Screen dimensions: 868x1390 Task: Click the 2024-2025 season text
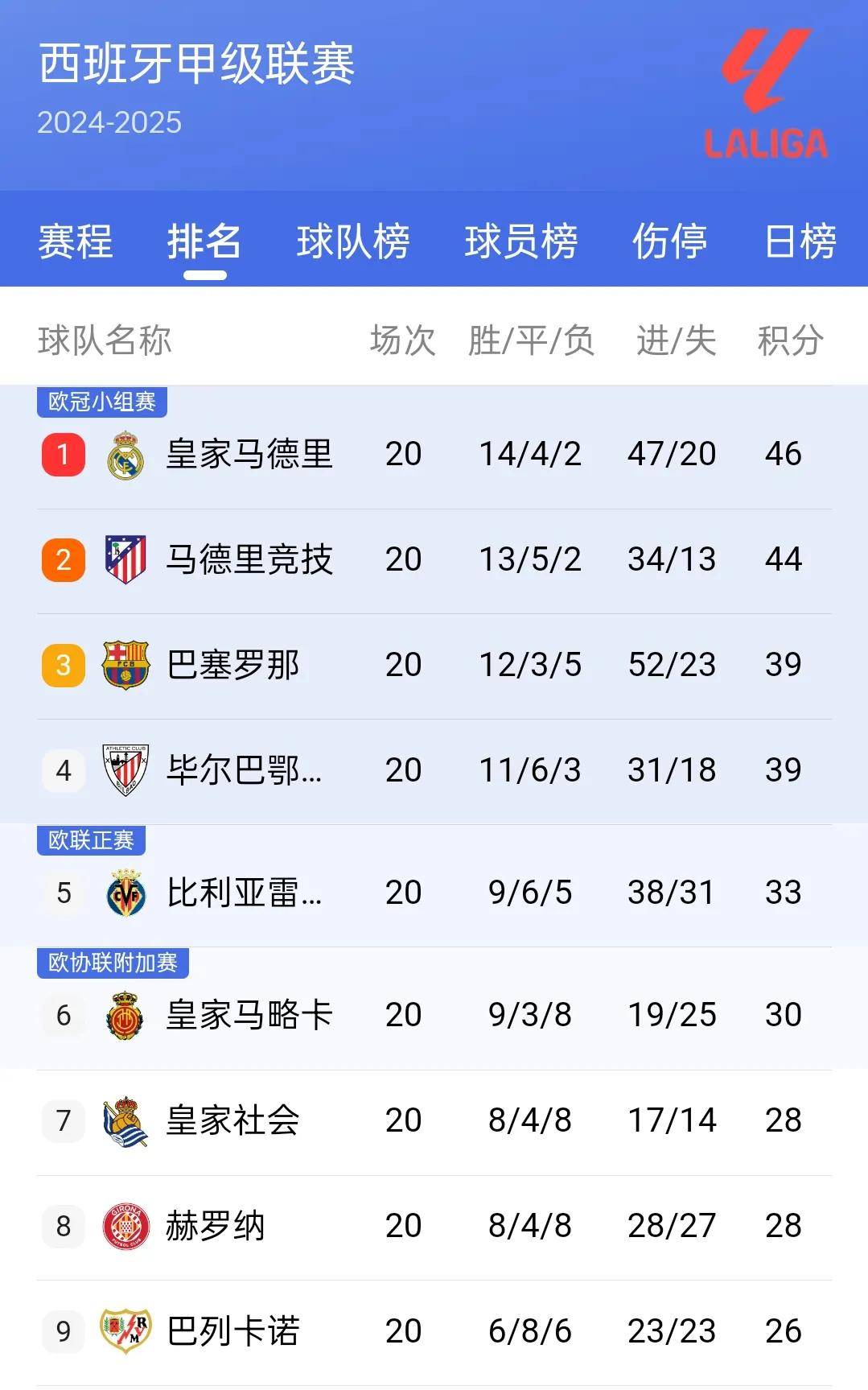109,123
